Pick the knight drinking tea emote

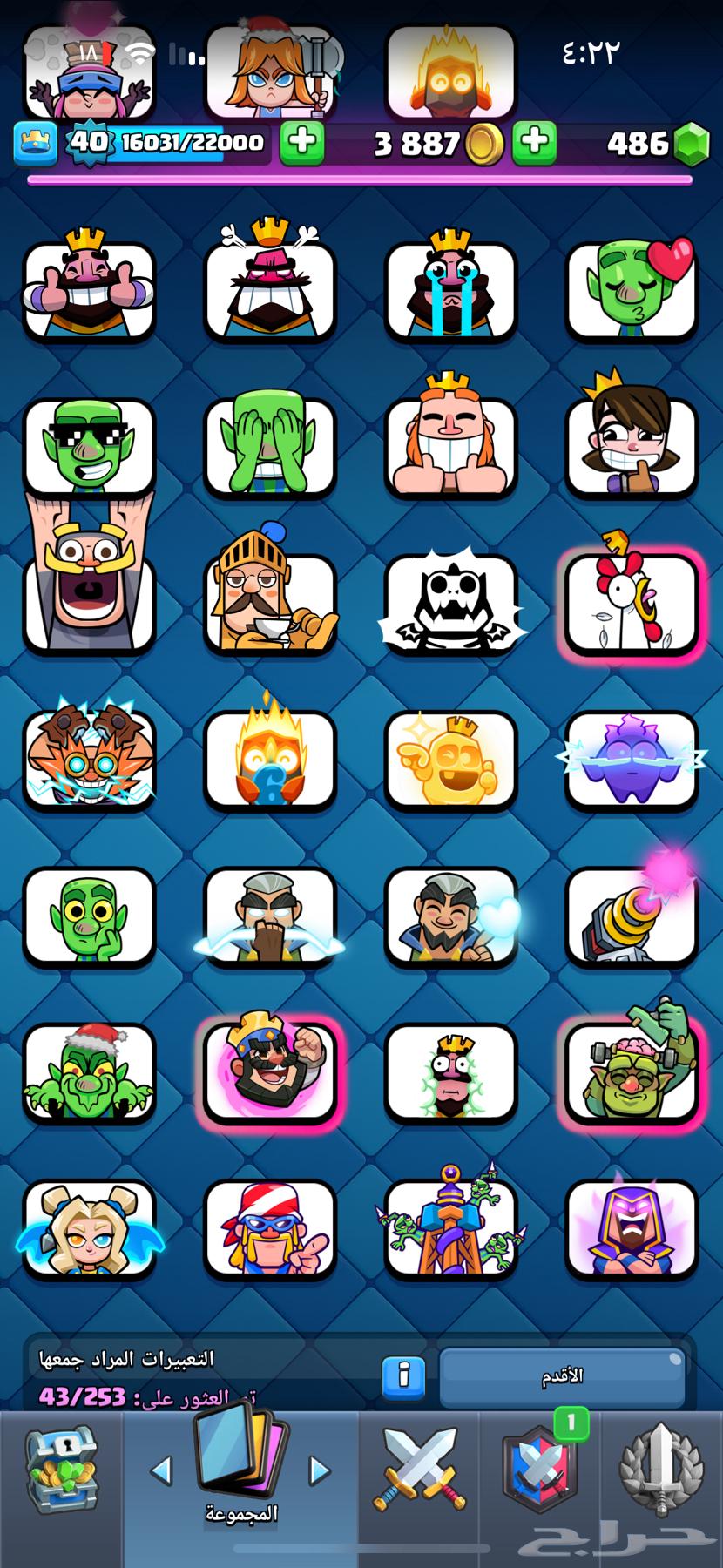coord(270,601)
